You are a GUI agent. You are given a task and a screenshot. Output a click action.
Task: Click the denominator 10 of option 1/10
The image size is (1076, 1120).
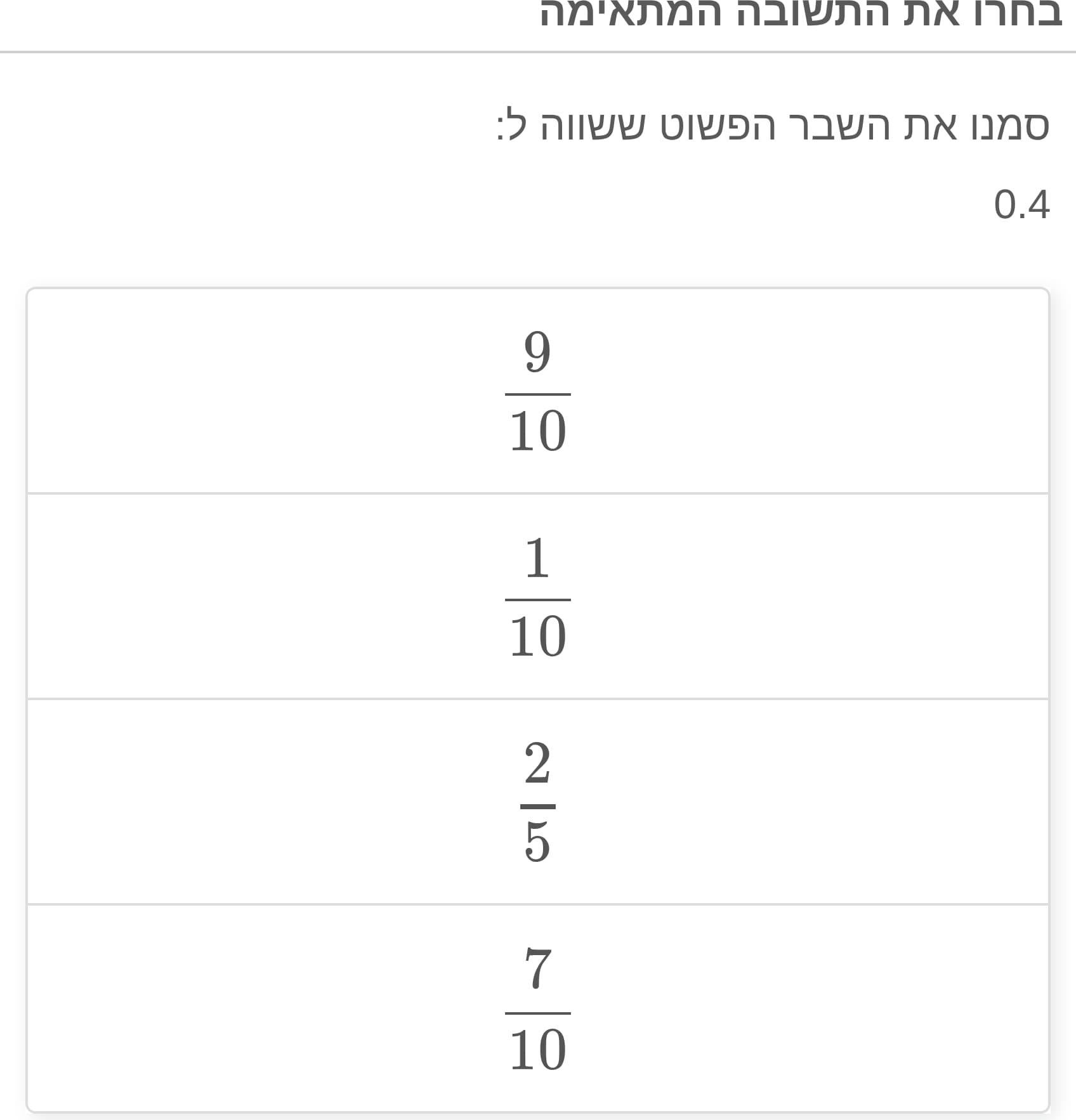click(x=538, y=637)
